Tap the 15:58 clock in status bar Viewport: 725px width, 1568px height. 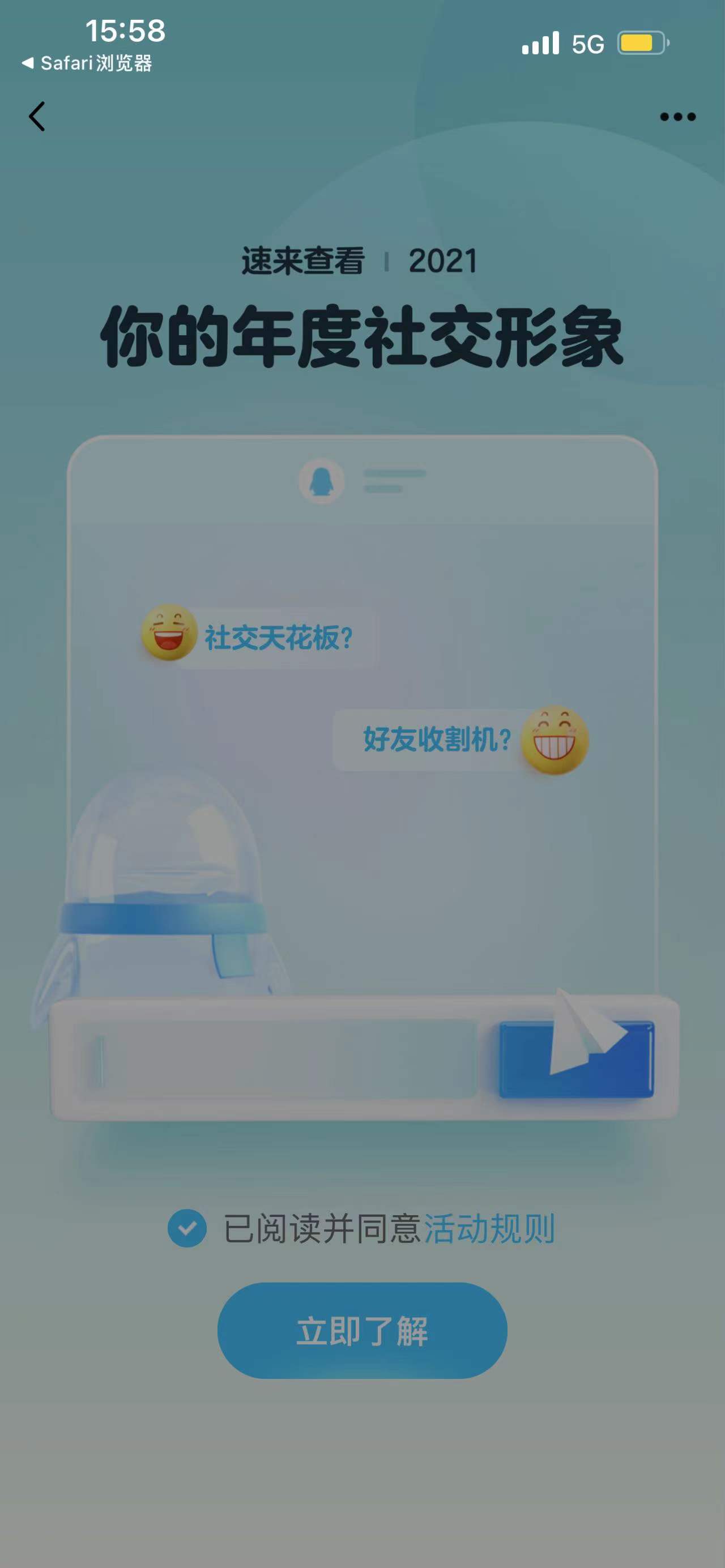pyautogui.click(x=124, y=29)
